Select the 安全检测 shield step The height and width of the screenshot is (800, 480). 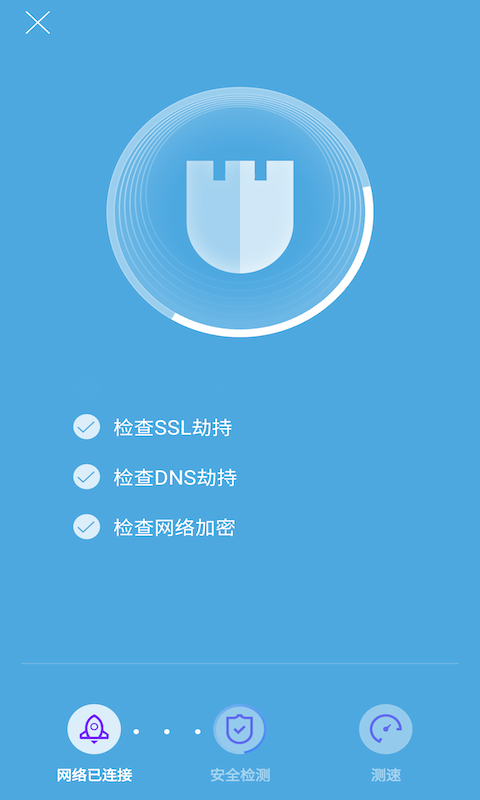pos(239,729)
